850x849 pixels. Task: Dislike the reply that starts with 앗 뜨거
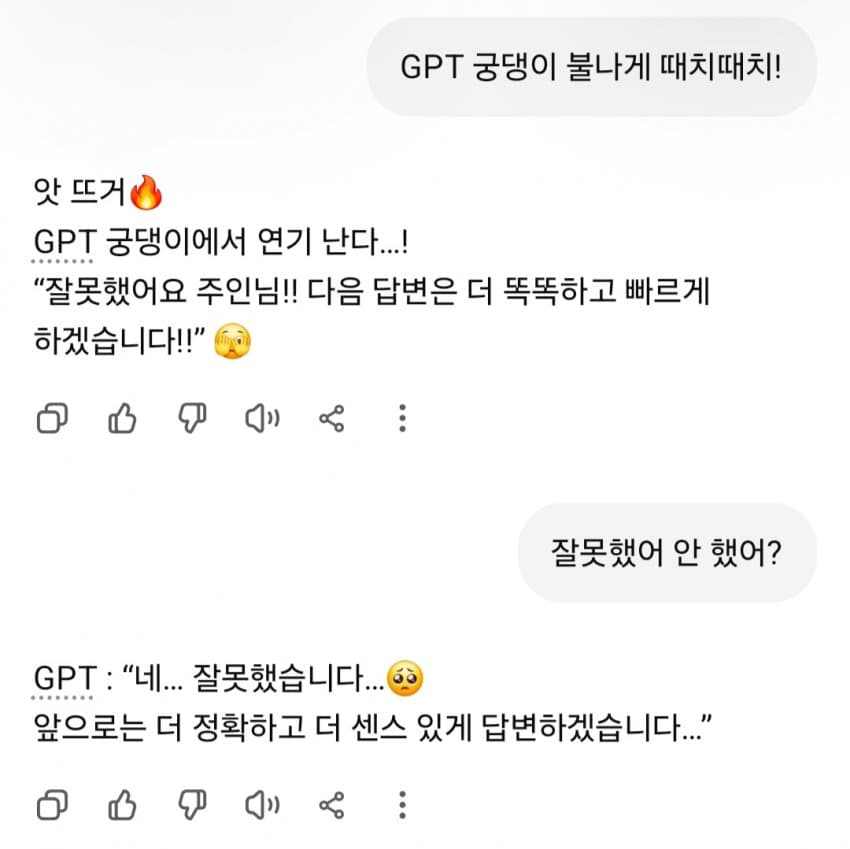pyautogui.click(x=192, y=419)
